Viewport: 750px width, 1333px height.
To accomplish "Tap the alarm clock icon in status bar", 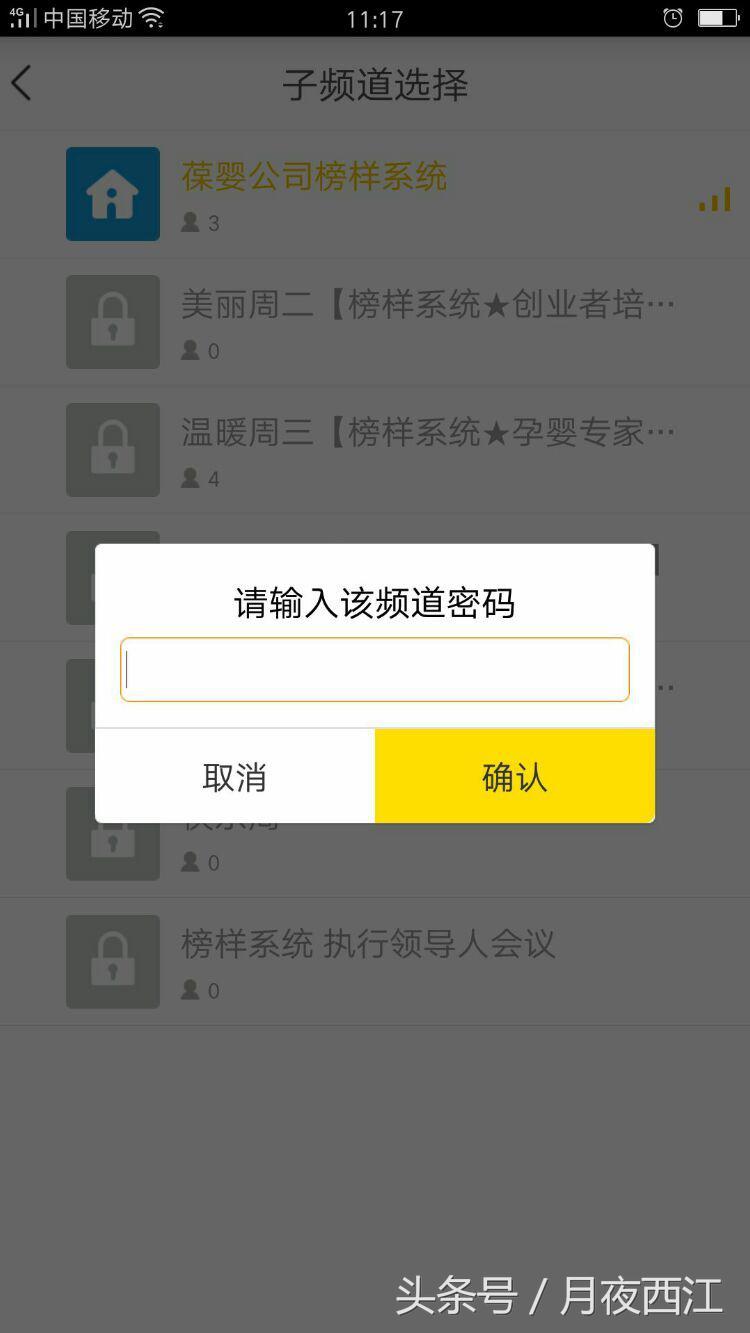I will (671, 16).
